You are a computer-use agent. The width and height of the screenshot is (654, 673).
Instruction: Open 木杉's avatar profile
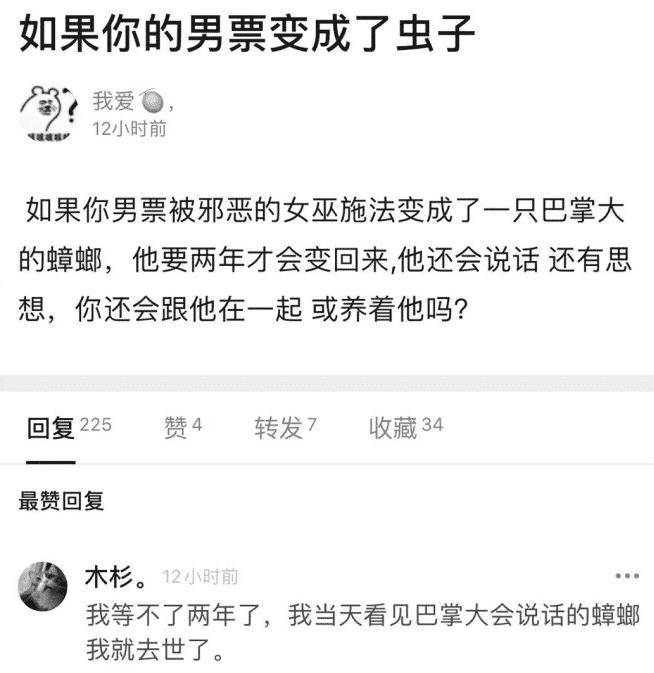[x=43, y=585]
